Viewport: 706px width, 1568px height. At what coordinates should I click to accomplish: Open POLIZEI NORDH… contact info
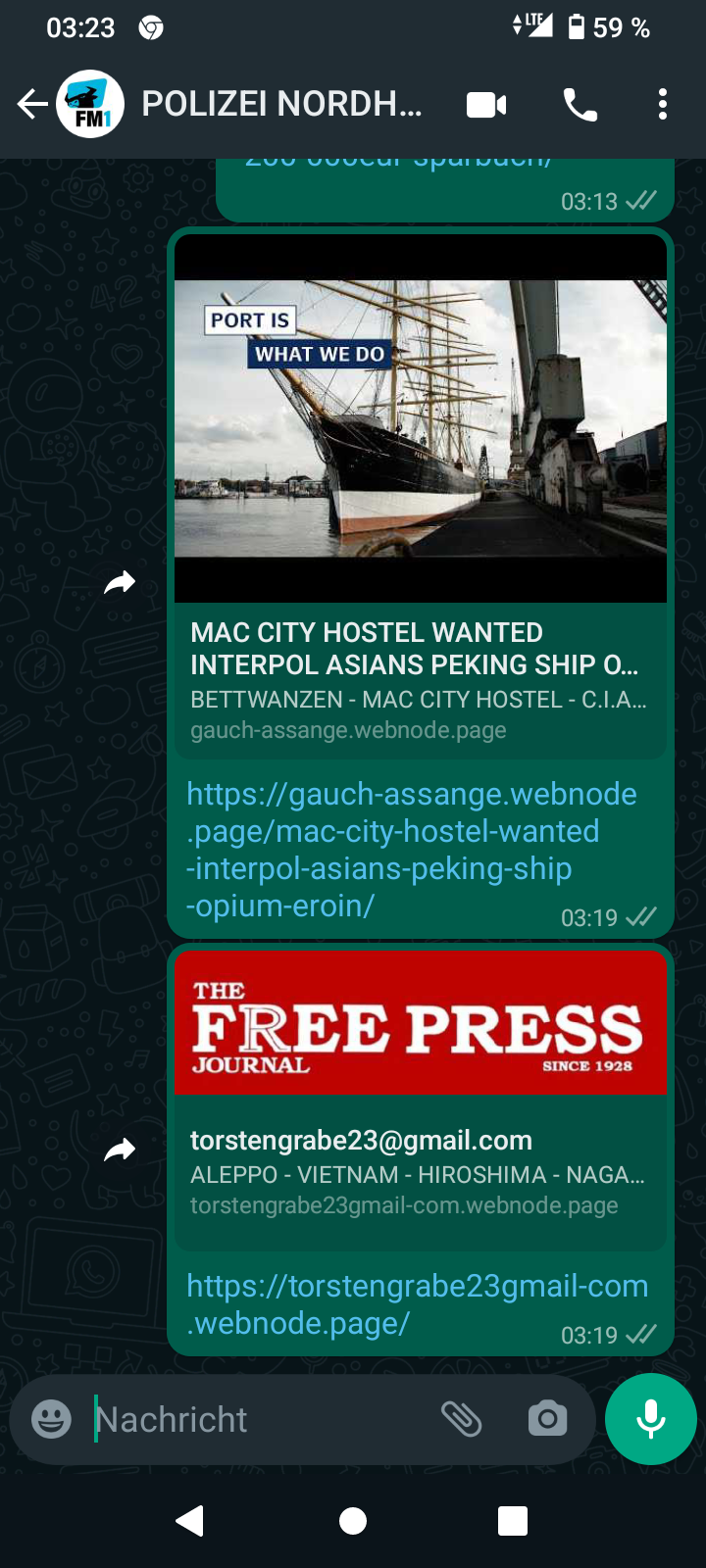click(x=281, y=104)
